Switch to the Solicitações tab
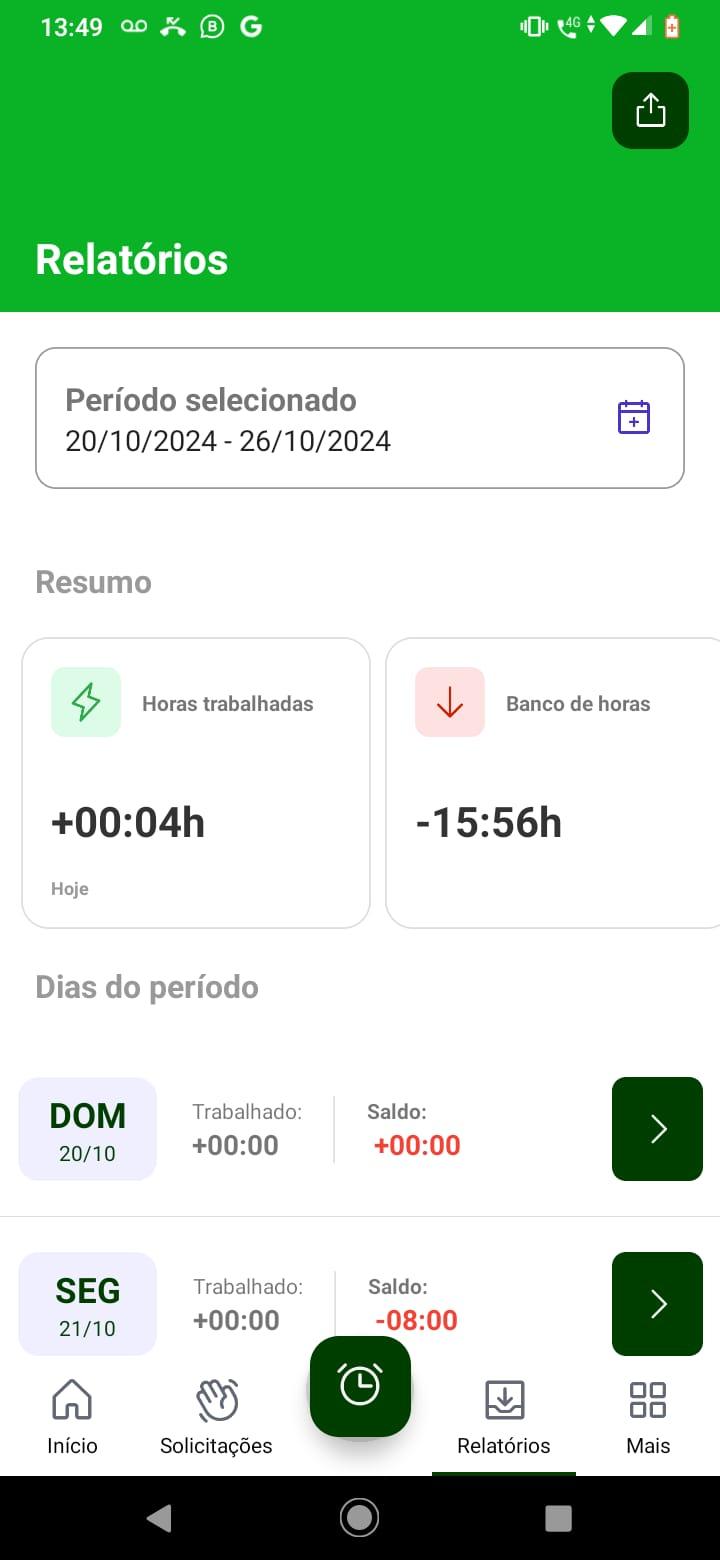Screen dimensions: 720x1560 coord(216,1417)
